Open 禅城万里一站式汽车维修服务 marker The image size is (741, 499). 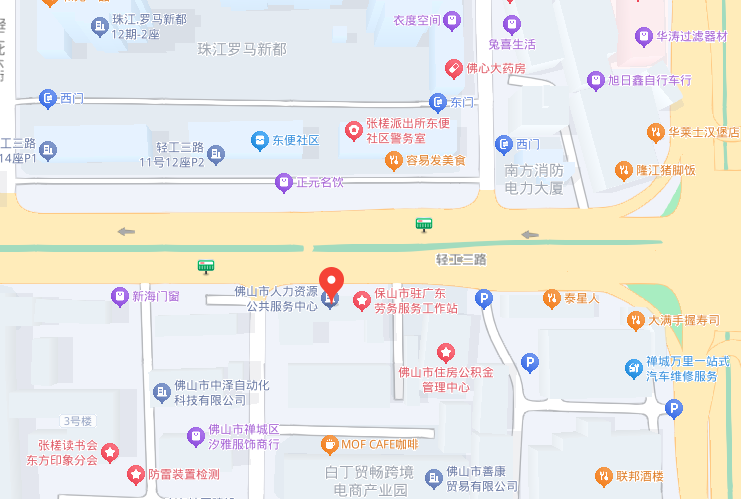click(633, 368)
